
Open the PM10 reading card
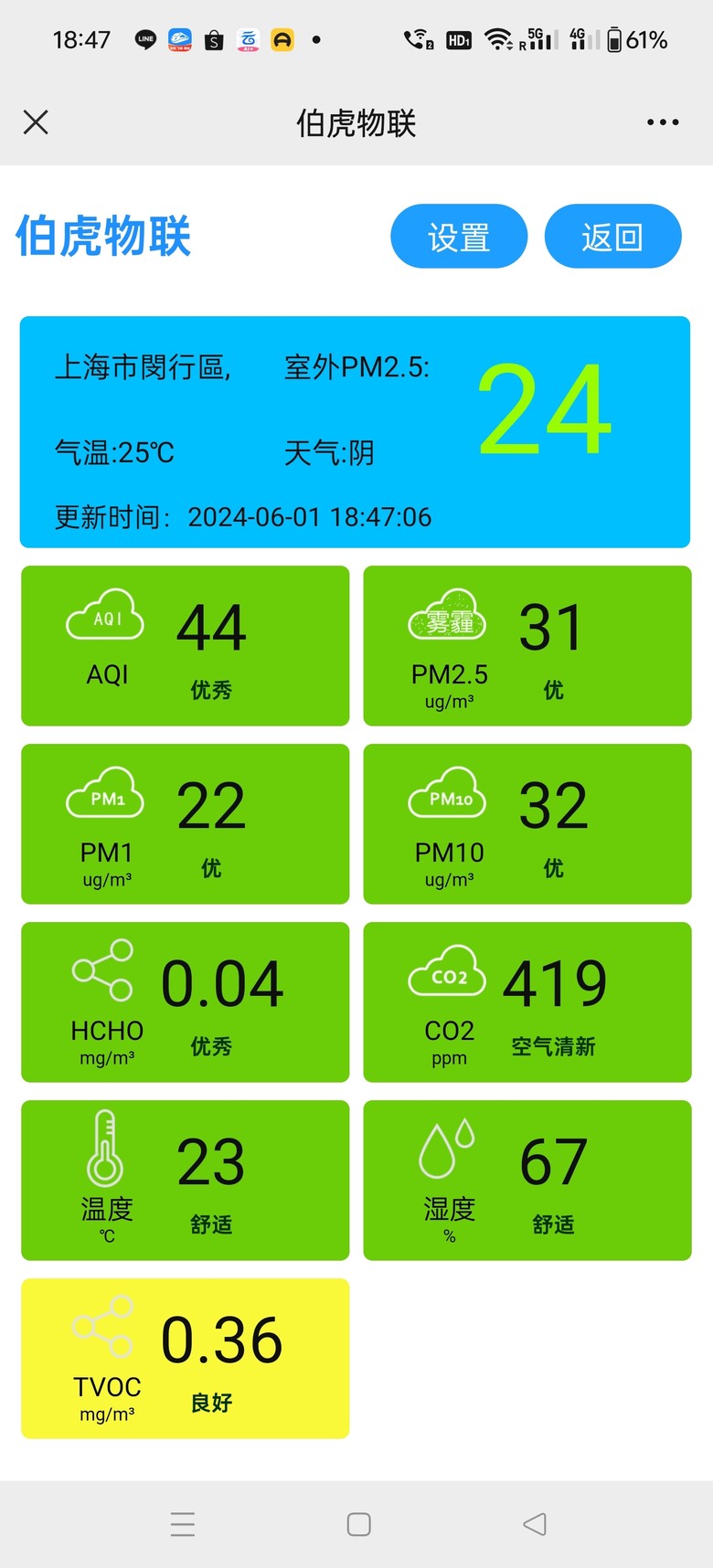point(527,824)
